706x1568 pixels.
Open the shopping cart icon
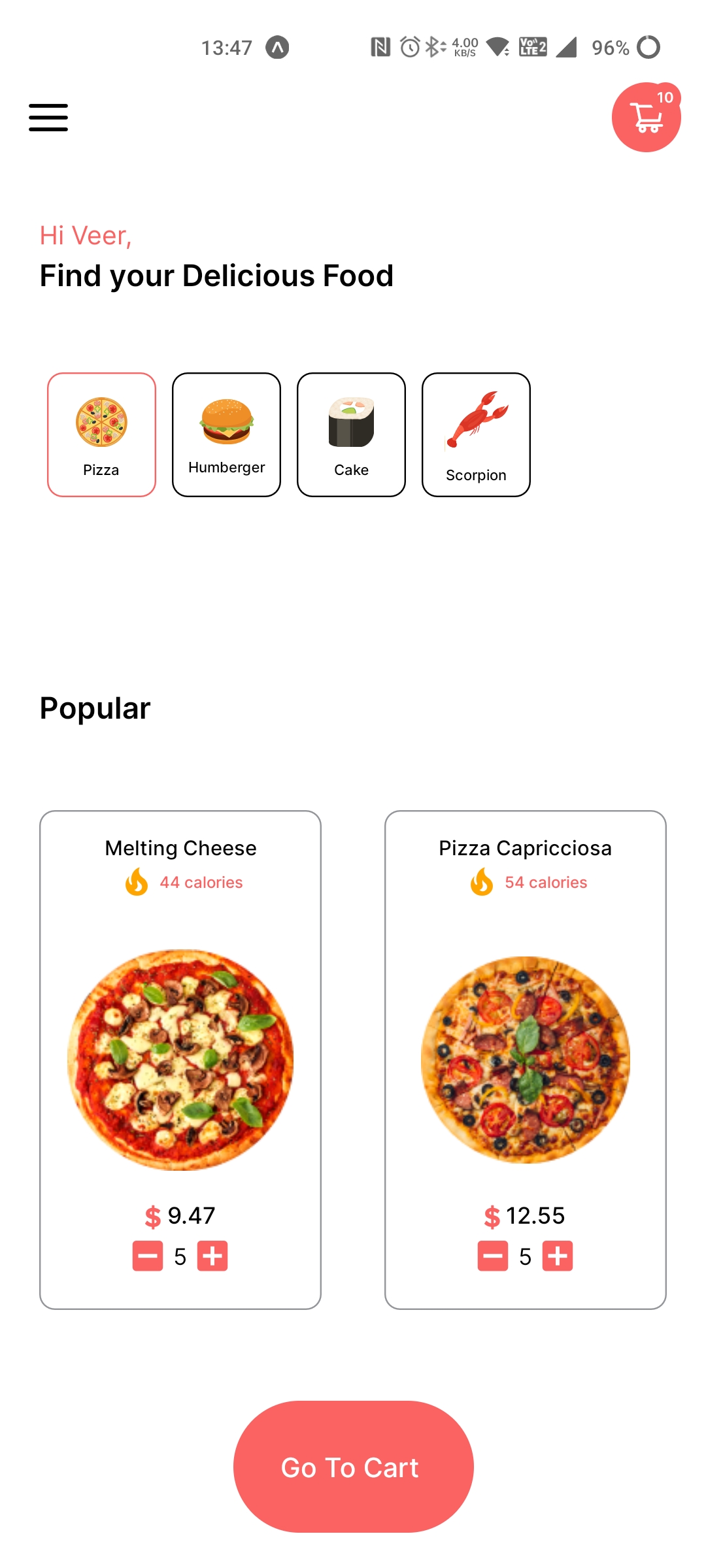tap(646, 118)
